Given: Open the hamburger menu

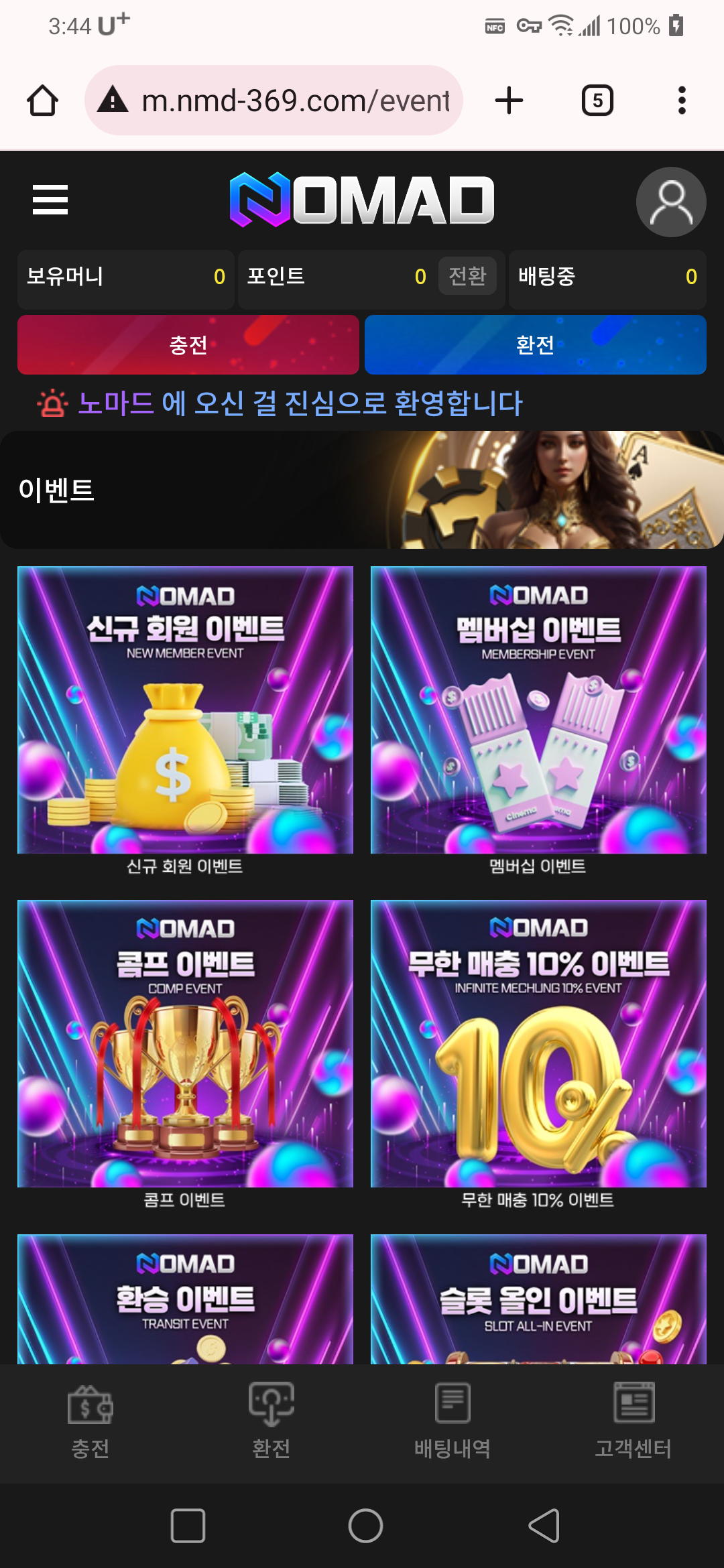Looking at the screenshot, I should click(50, 200).
